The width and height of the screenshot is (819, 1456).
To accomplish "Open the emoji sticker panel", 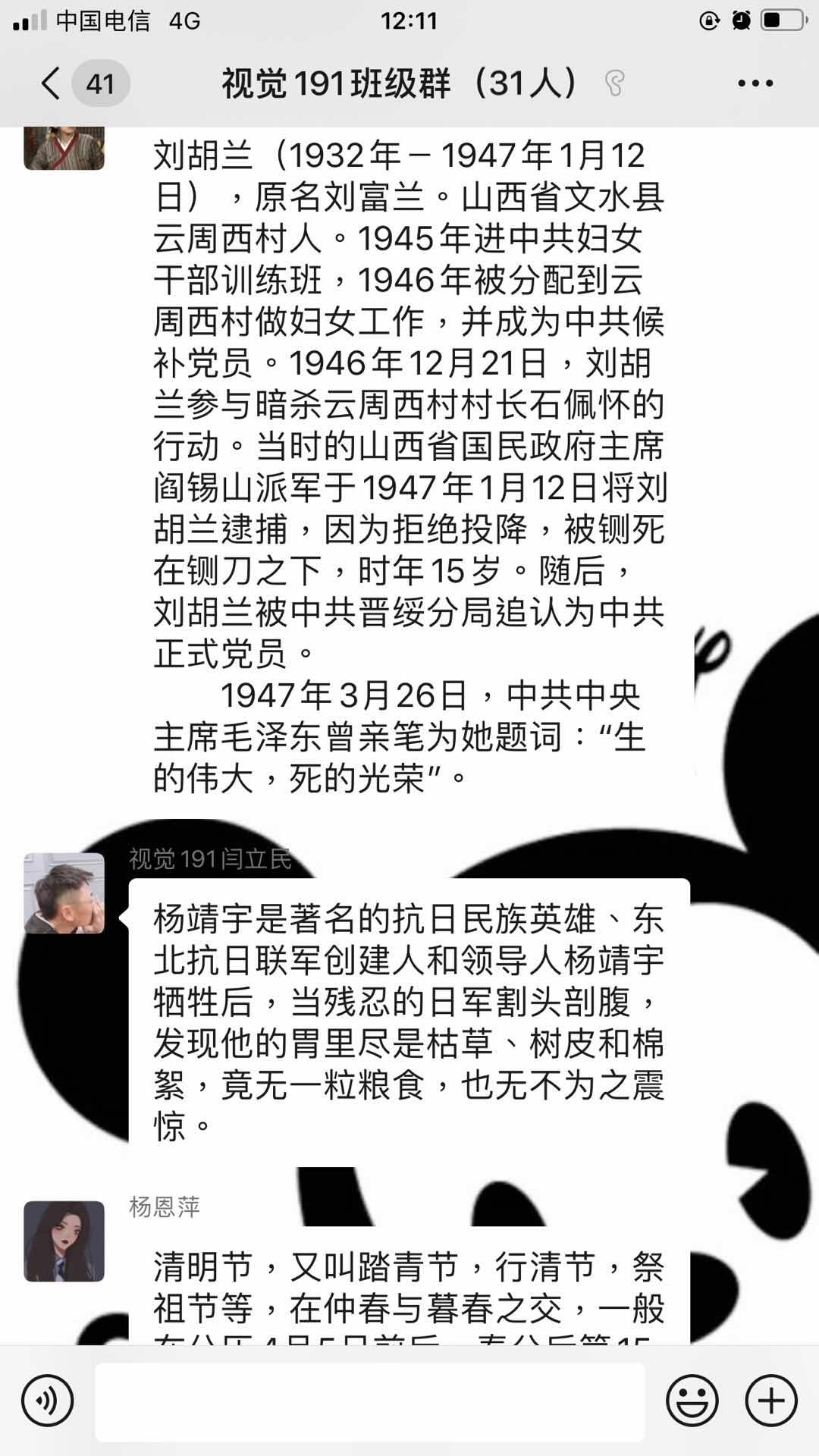I will 692,1401.
